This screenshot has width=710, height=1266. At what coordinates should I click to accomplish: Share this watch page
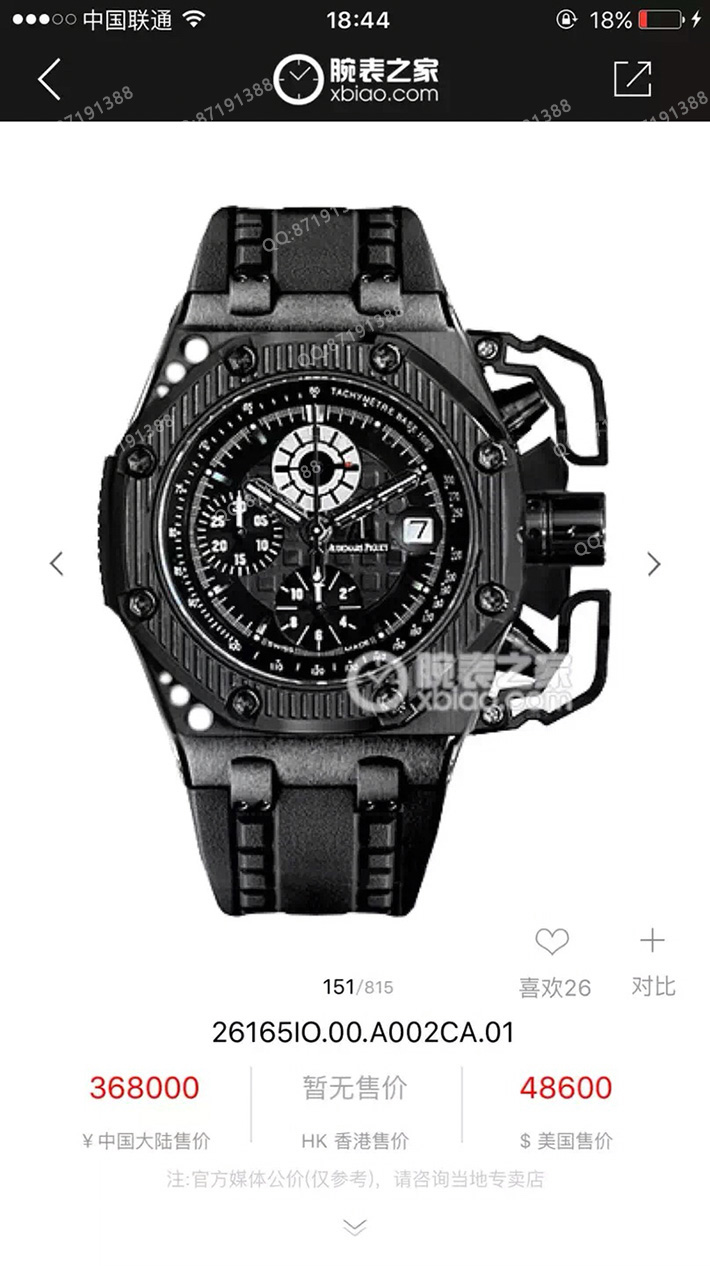point(632,79)
